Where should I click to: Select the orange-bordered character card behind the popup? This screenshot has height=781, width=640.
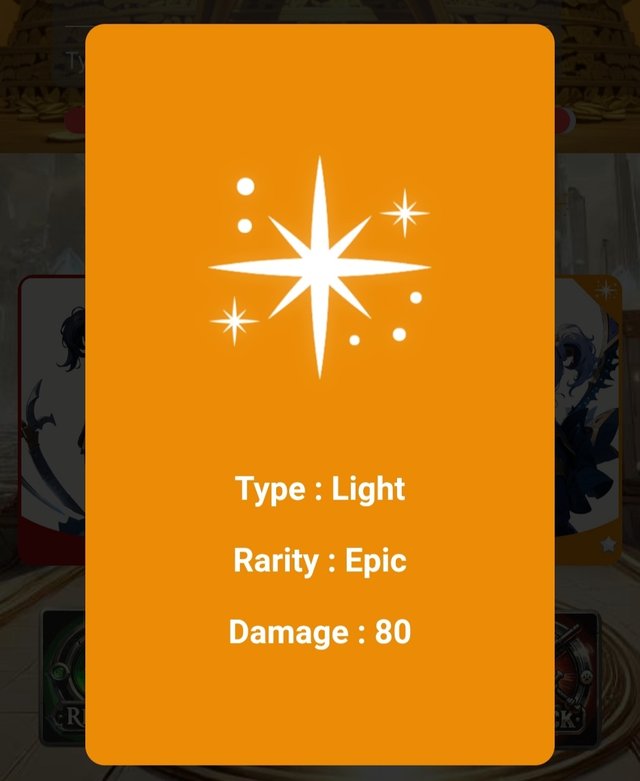(x=588, y=420)
